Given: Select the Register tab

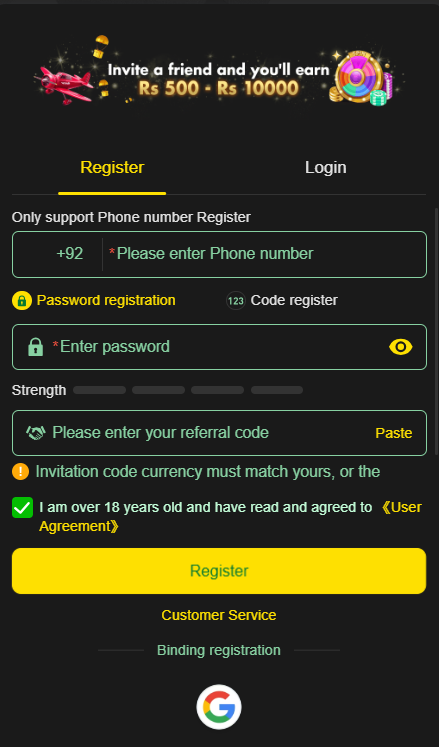Looking at the screenshot, I should coord(112,168).
